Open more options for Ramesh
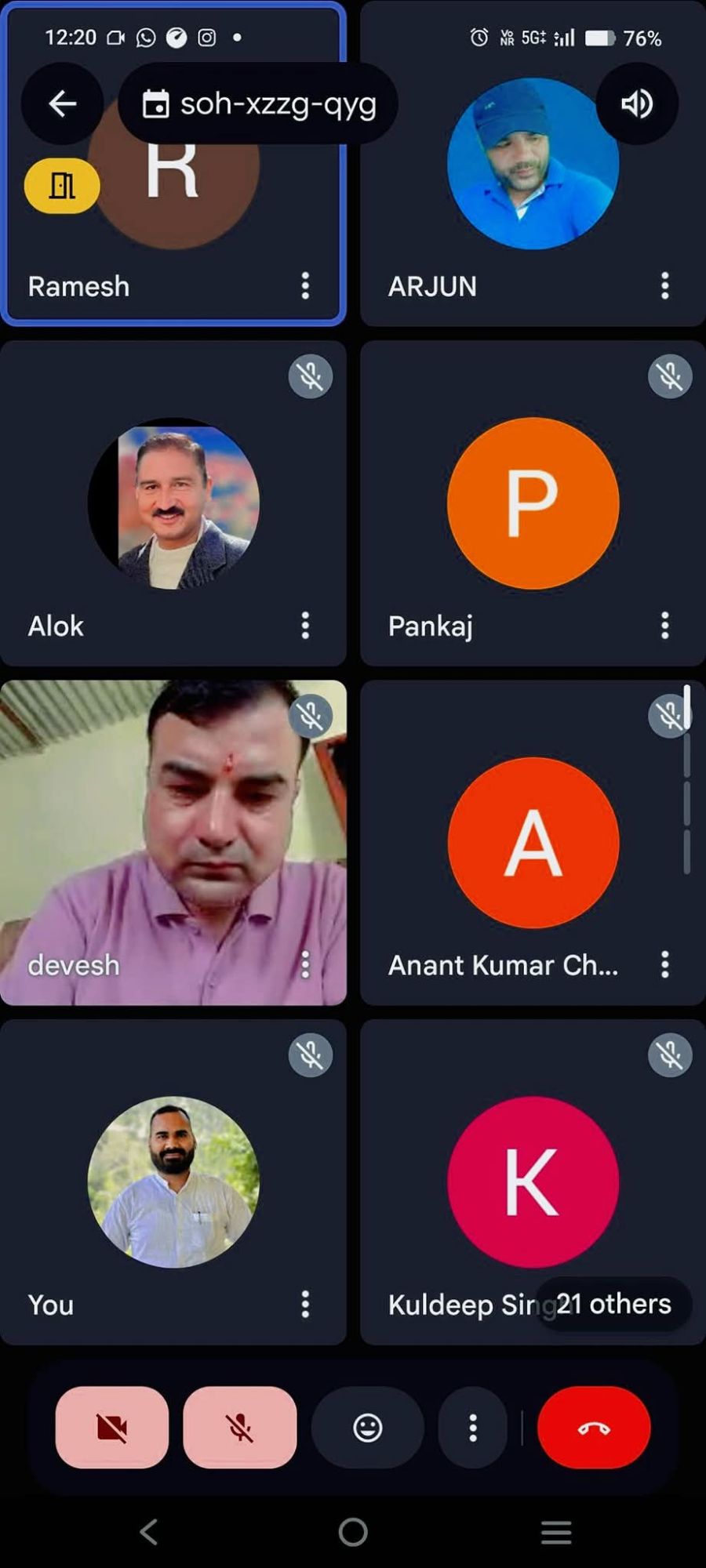The height and width of the screenshot is (1568, 706). point(305,286)
